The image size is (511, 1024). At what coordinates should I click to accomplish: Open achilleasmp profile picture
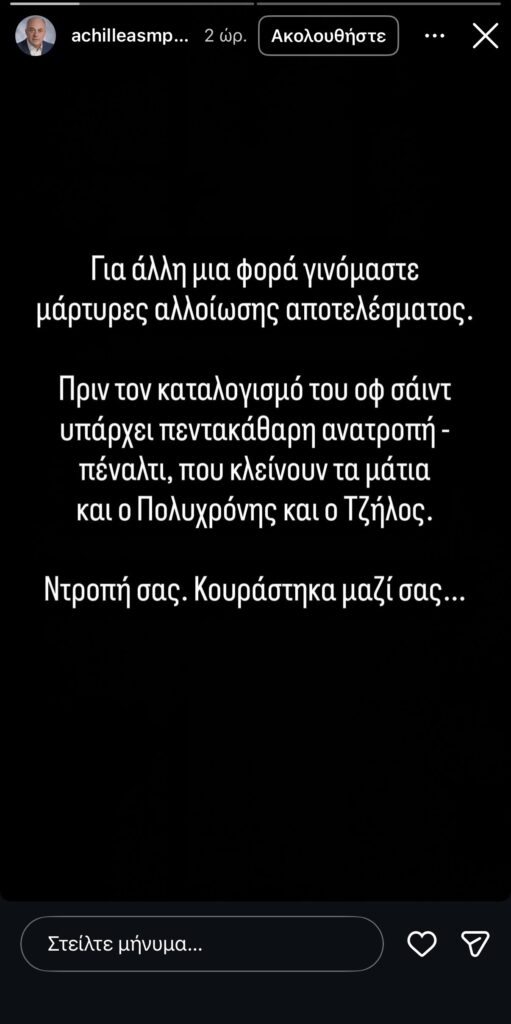pyautogui.click(x=36, y=36)
